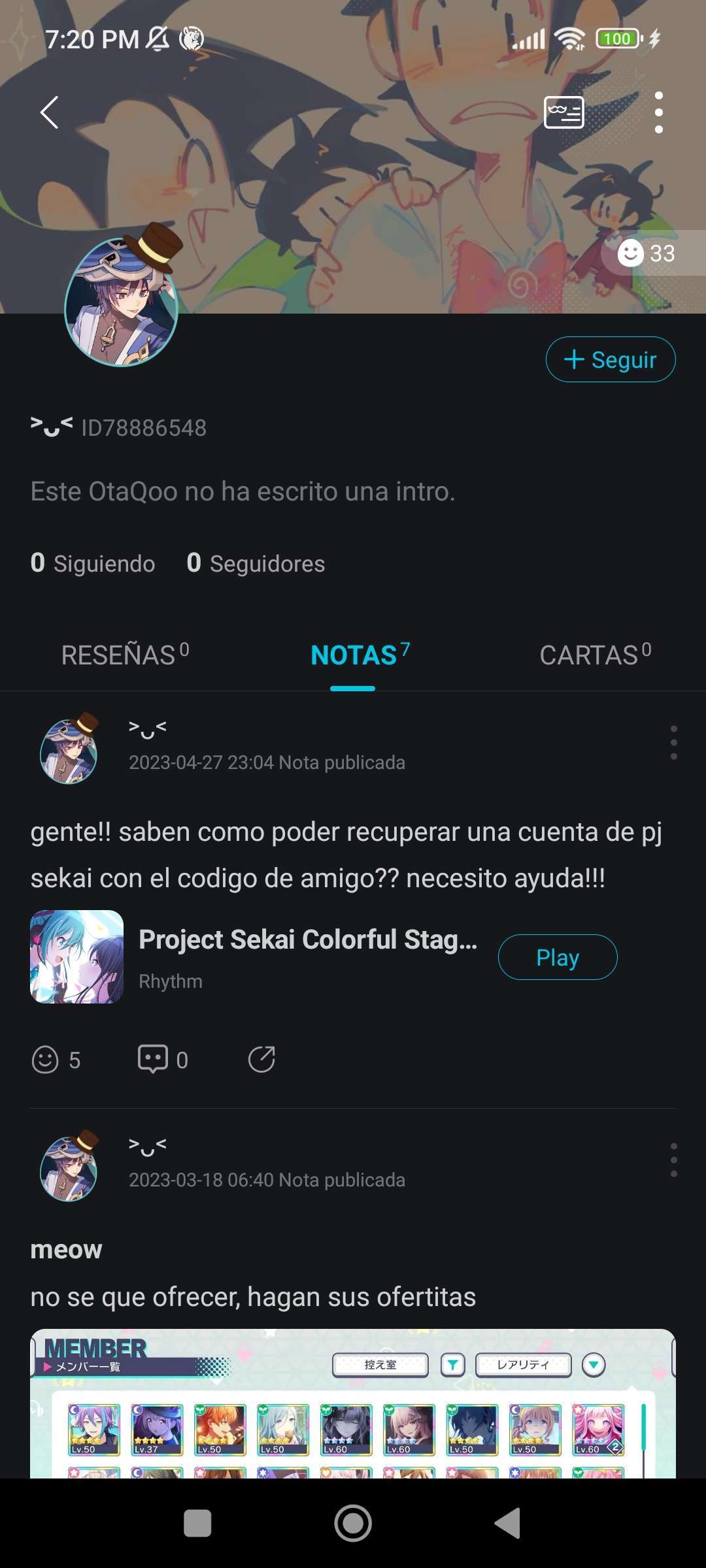
Task: Open the MEMBER screenshot in the meow note
Action: tap(353, 1403)
